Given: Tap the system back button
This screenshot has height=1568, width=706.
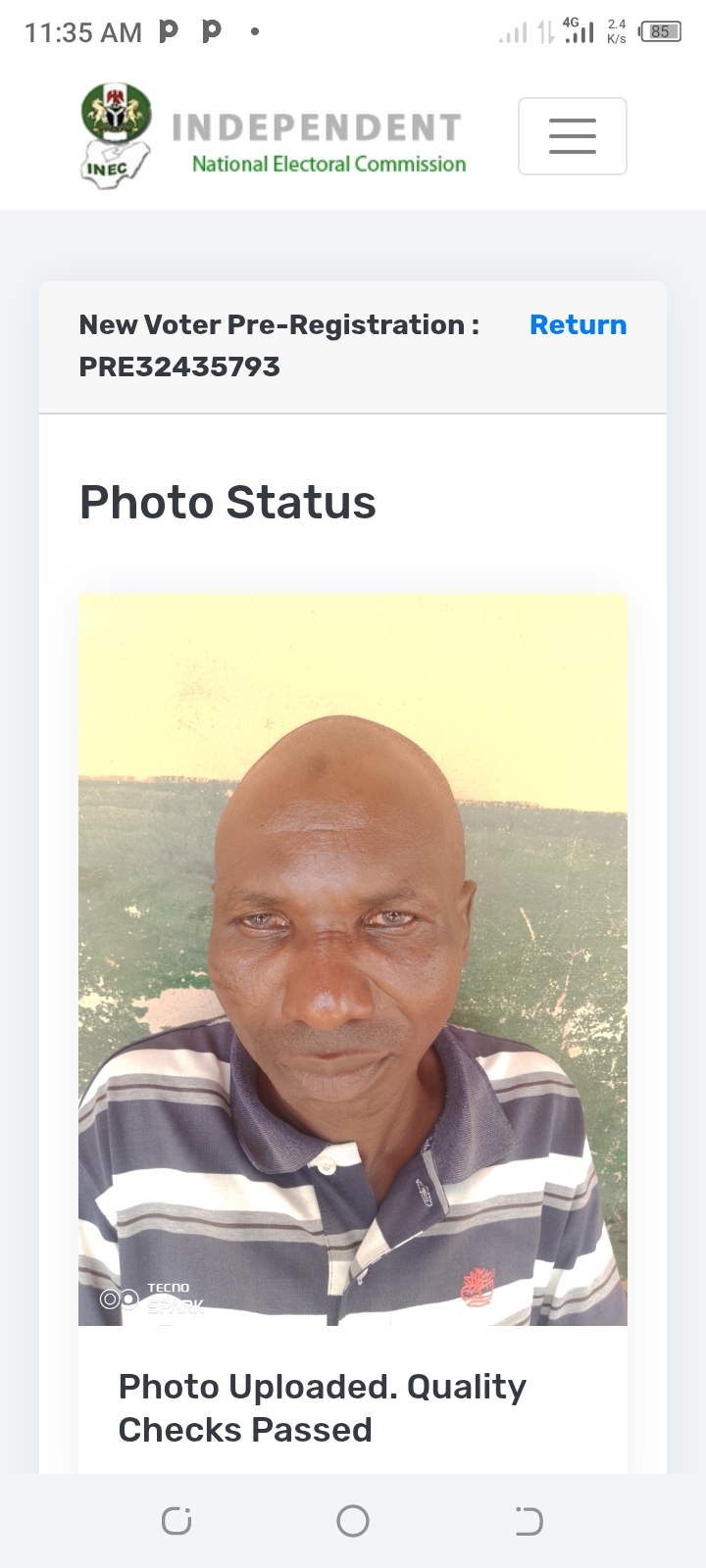Looking at the screenshot, I should (529, 1521).
